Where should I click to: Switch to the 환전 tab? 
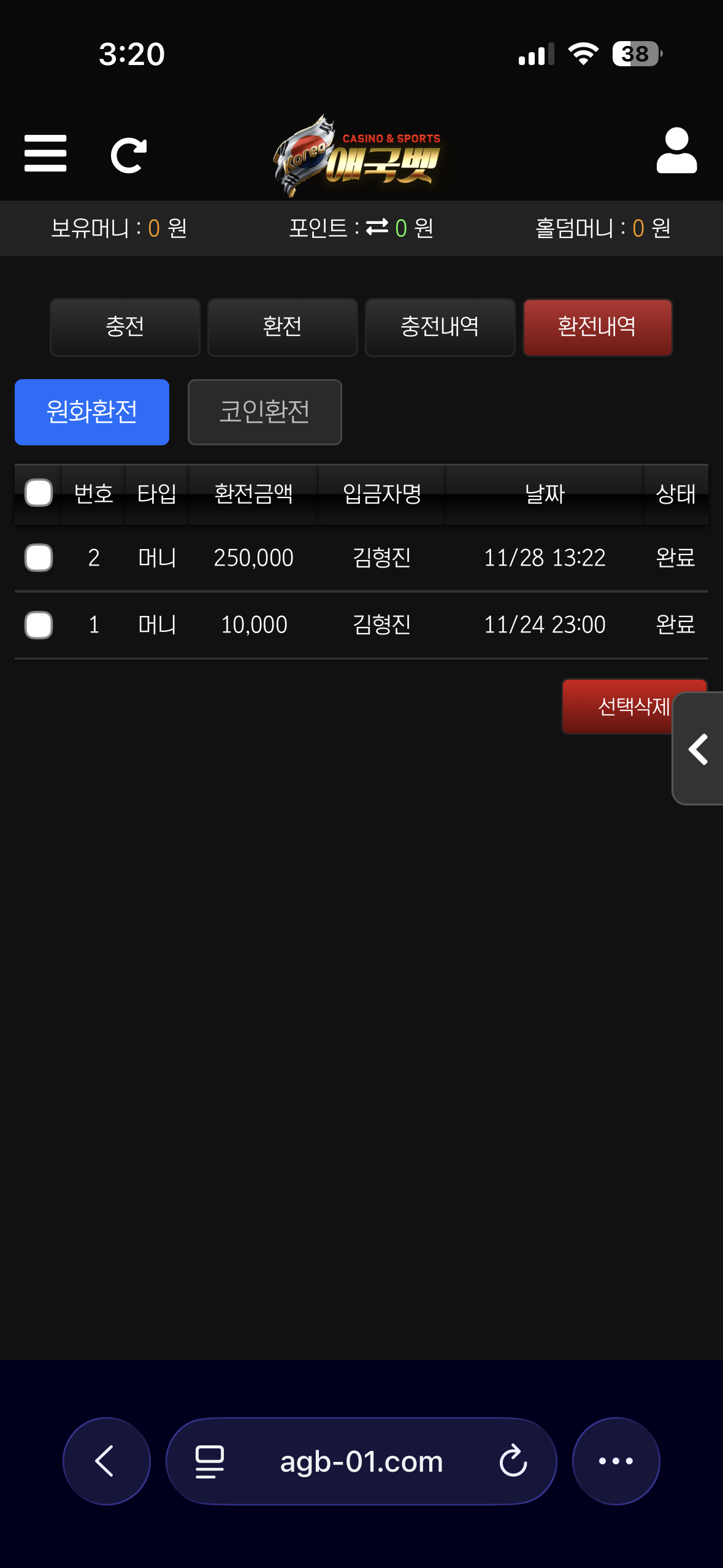point(283,327)
